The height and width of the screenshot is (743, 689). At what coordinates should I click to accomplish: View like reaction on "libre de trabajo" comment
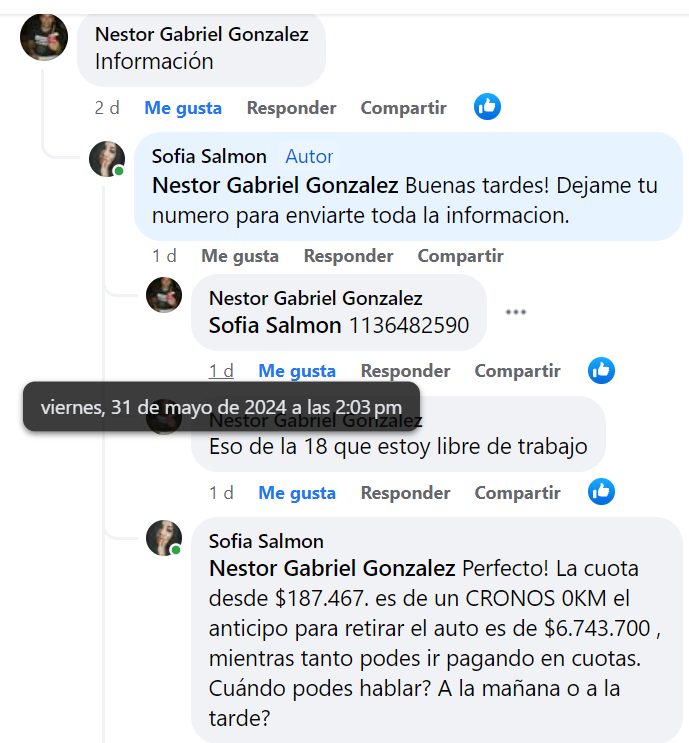click(x=601, y=491)
